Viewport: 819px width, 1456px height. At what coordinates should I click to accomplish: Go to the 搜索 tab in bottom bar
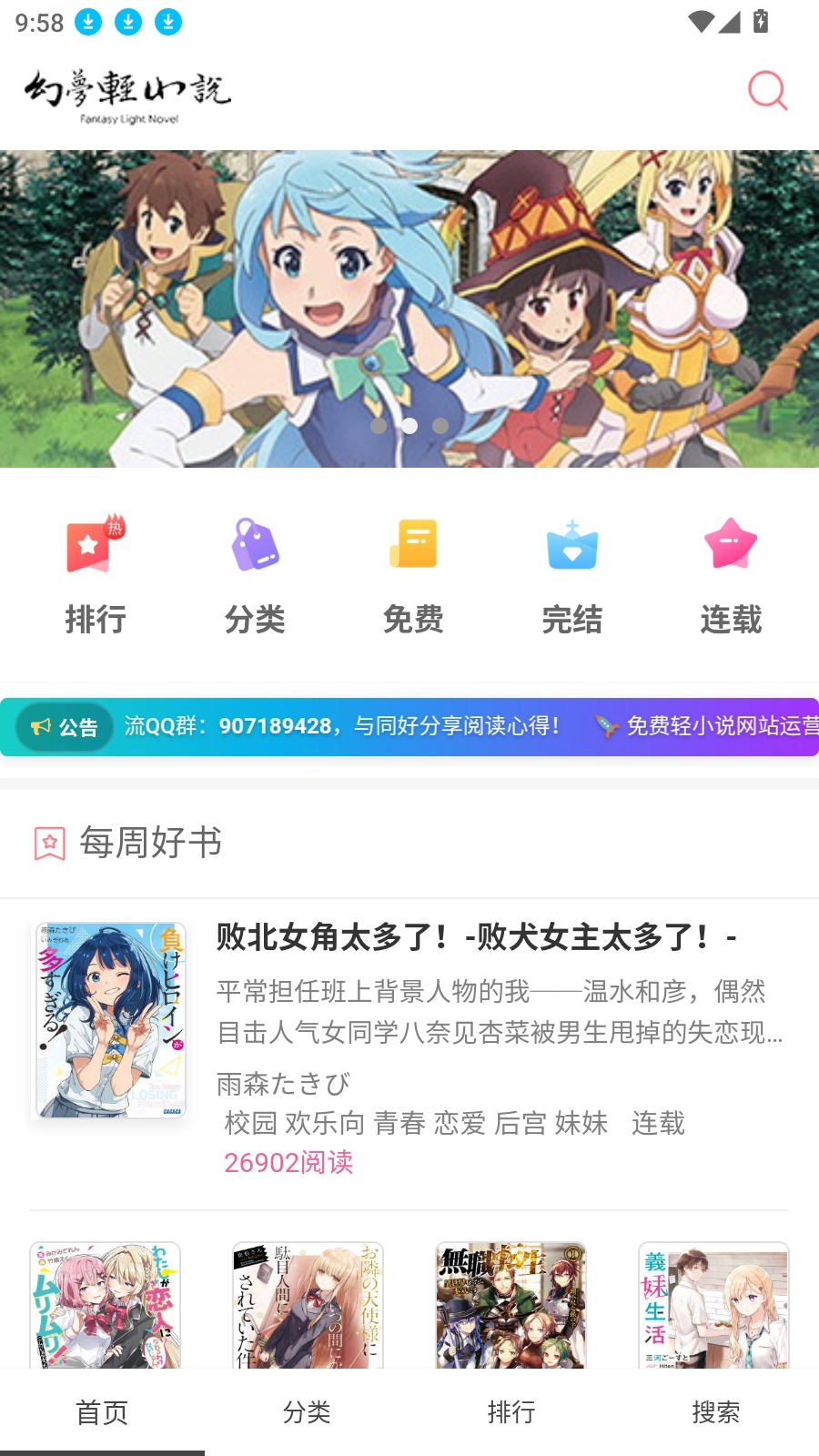[716, 1411]
